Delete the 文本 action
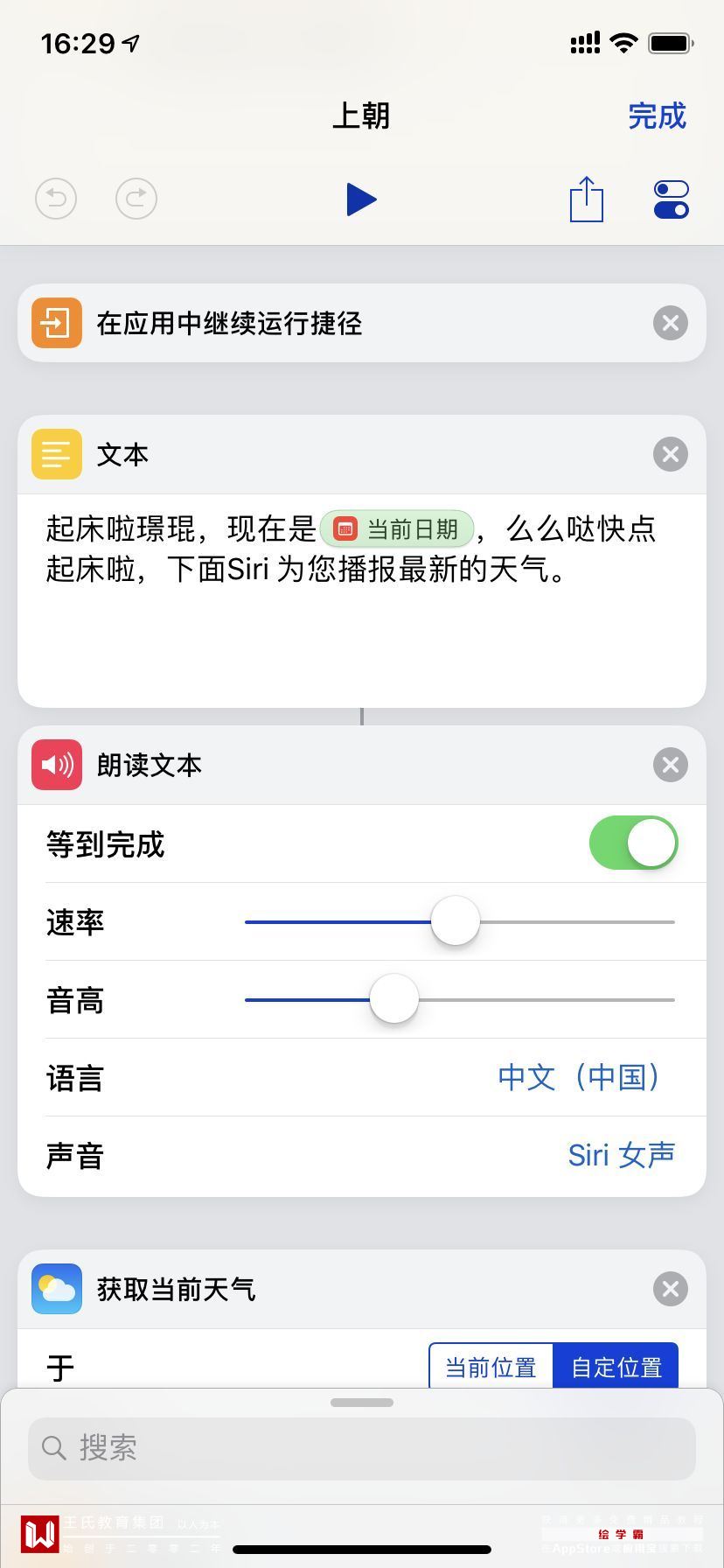 coord(670,455)
